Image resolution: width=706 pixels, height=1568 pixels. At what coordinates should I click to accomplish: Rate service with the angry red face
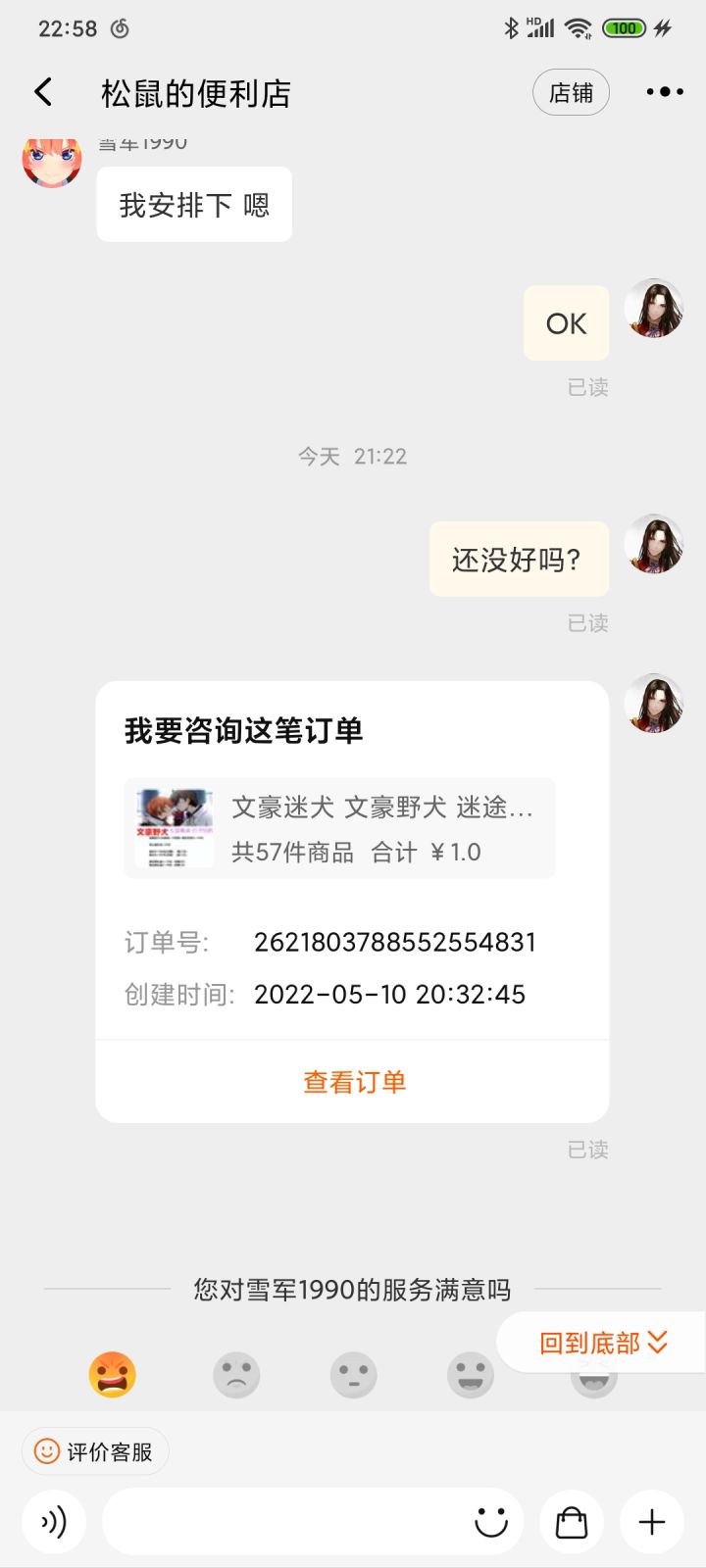pos(112,1374)
